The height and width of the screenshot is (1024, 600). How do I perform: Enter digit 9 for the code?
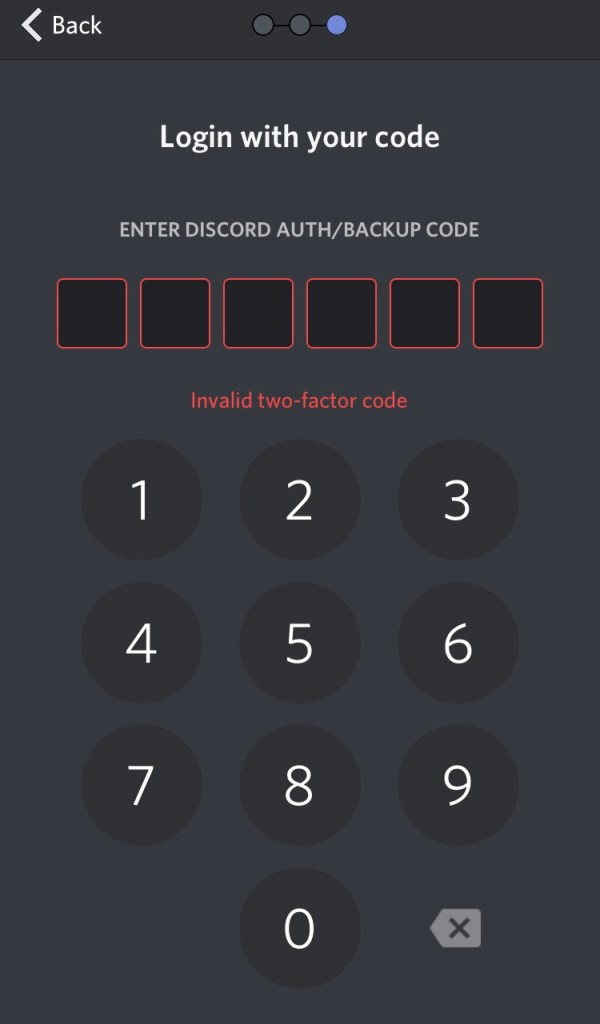[458, 785]
